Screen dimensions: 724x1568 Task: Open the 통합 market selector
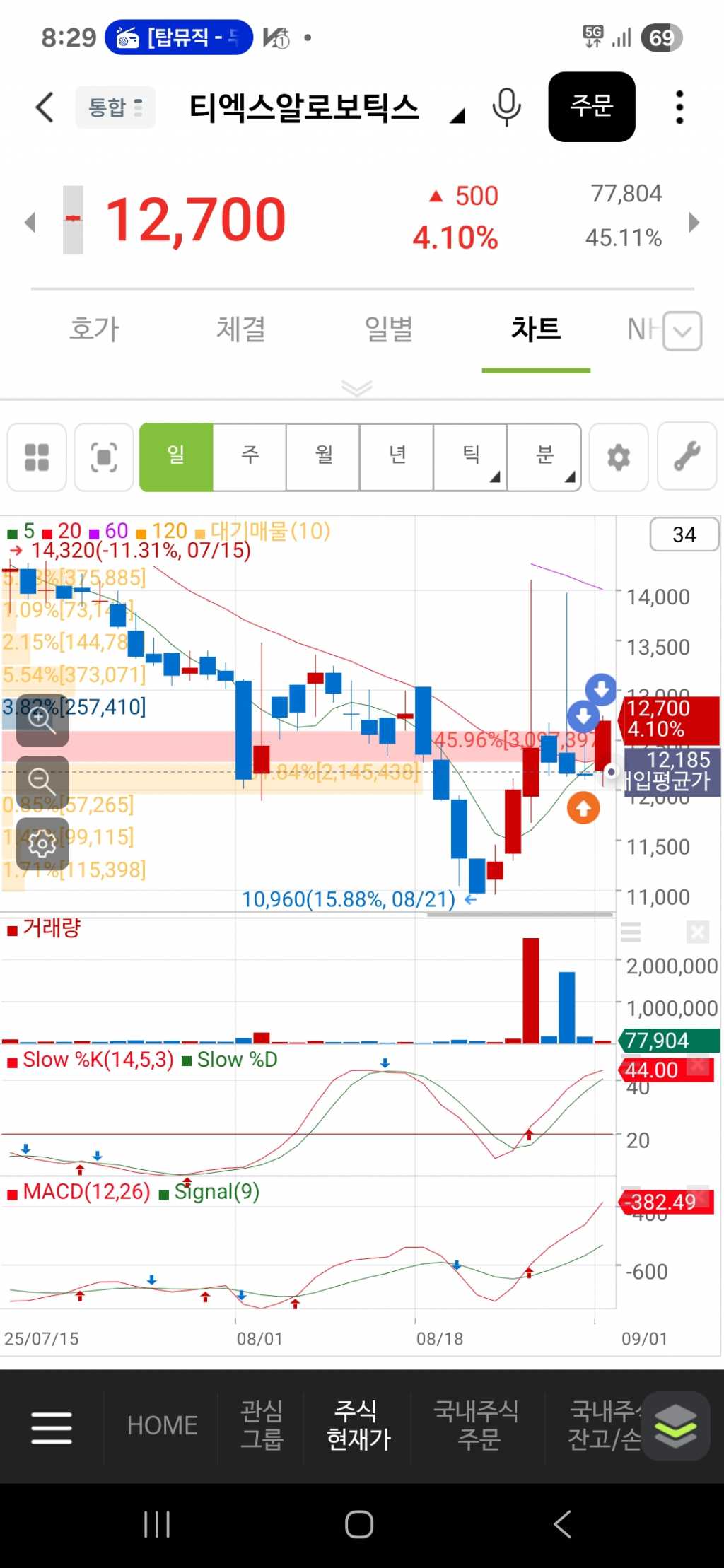pos(115,107)
